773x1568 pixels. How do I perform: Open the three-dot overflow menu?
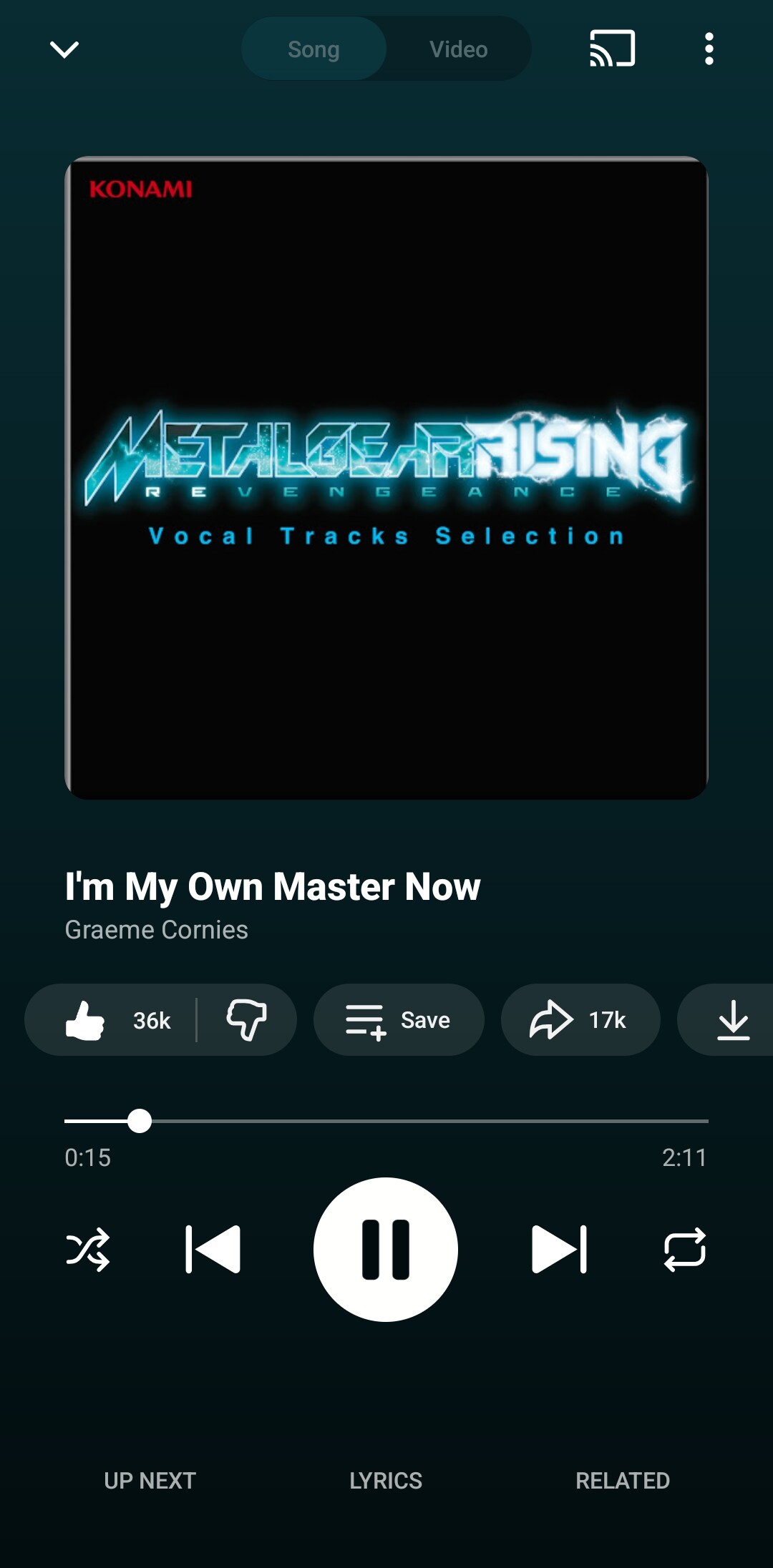709,49
